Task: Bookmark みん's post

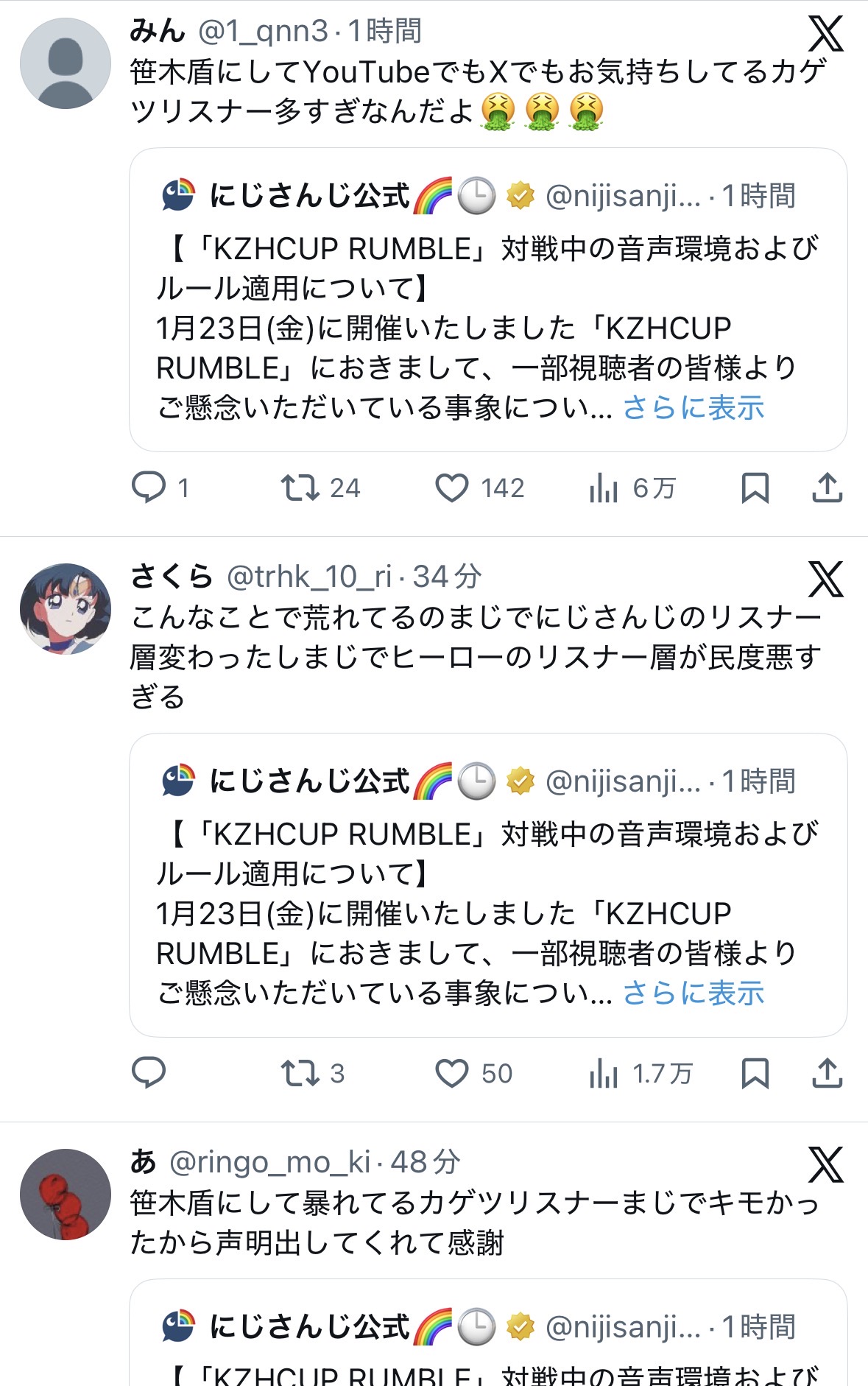Action: click(x=755, y=488)
